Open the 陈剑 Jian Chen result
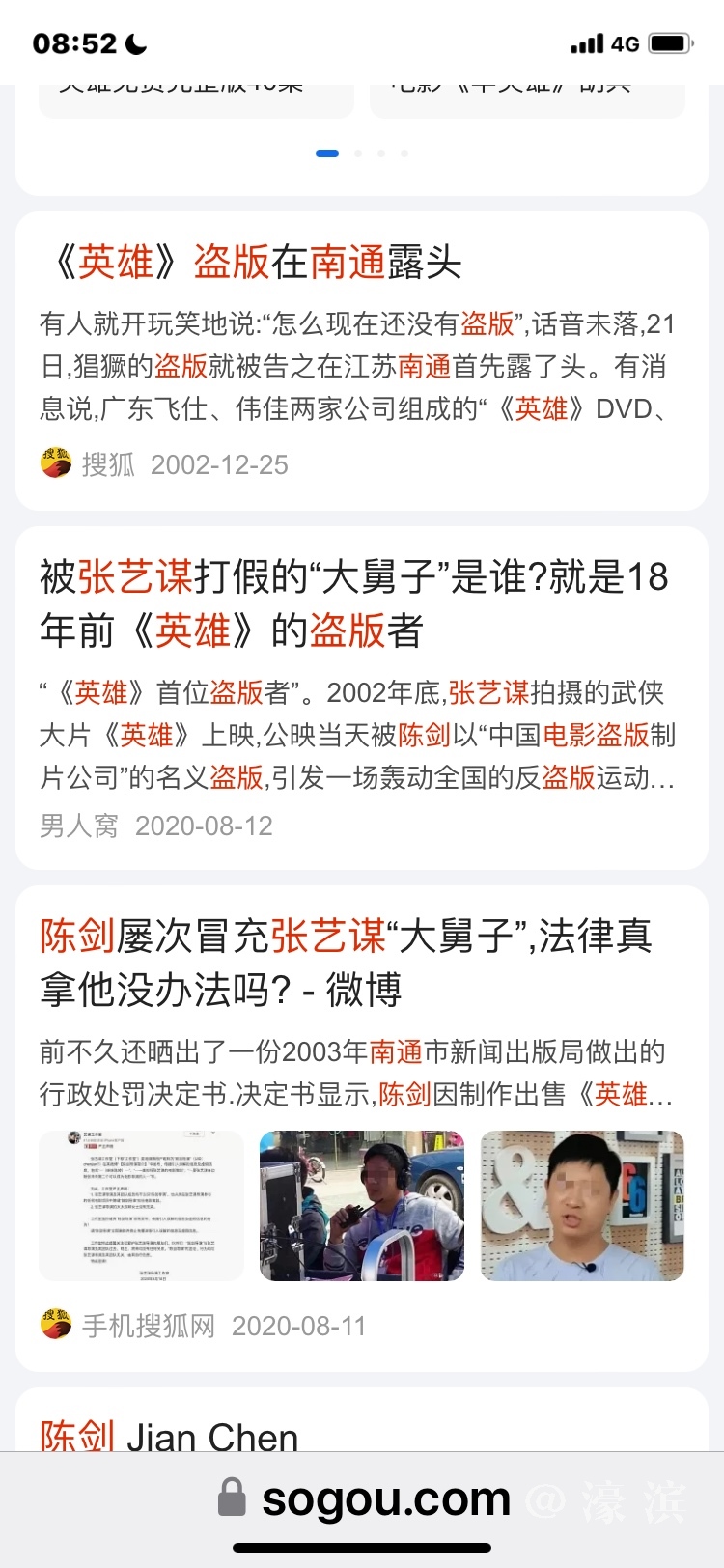The image size is (724, 1568). click(170, 1436)
